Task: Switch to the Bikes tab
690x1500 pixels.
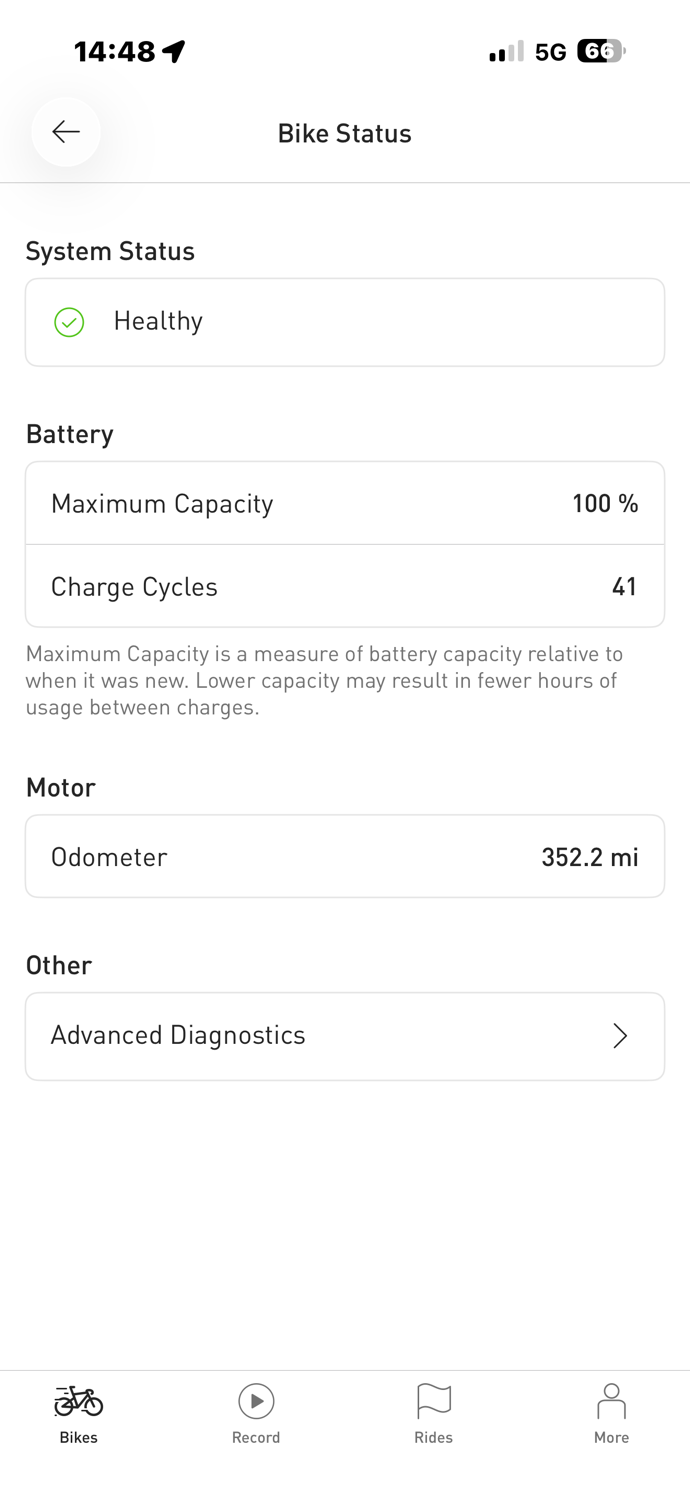Action: (79, 1414)
